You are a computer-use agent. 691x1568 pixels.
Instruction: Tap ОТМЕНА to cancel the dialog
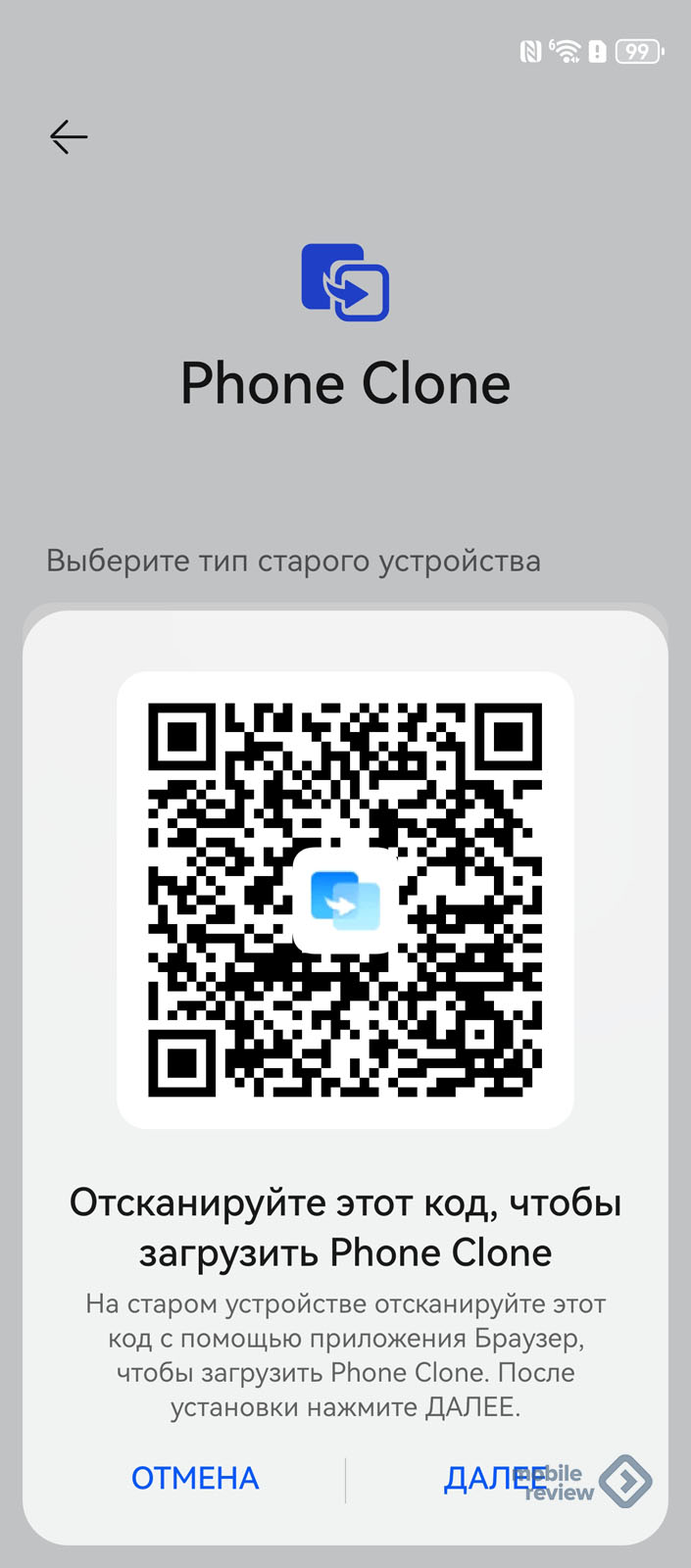[x=195, y=1478]
